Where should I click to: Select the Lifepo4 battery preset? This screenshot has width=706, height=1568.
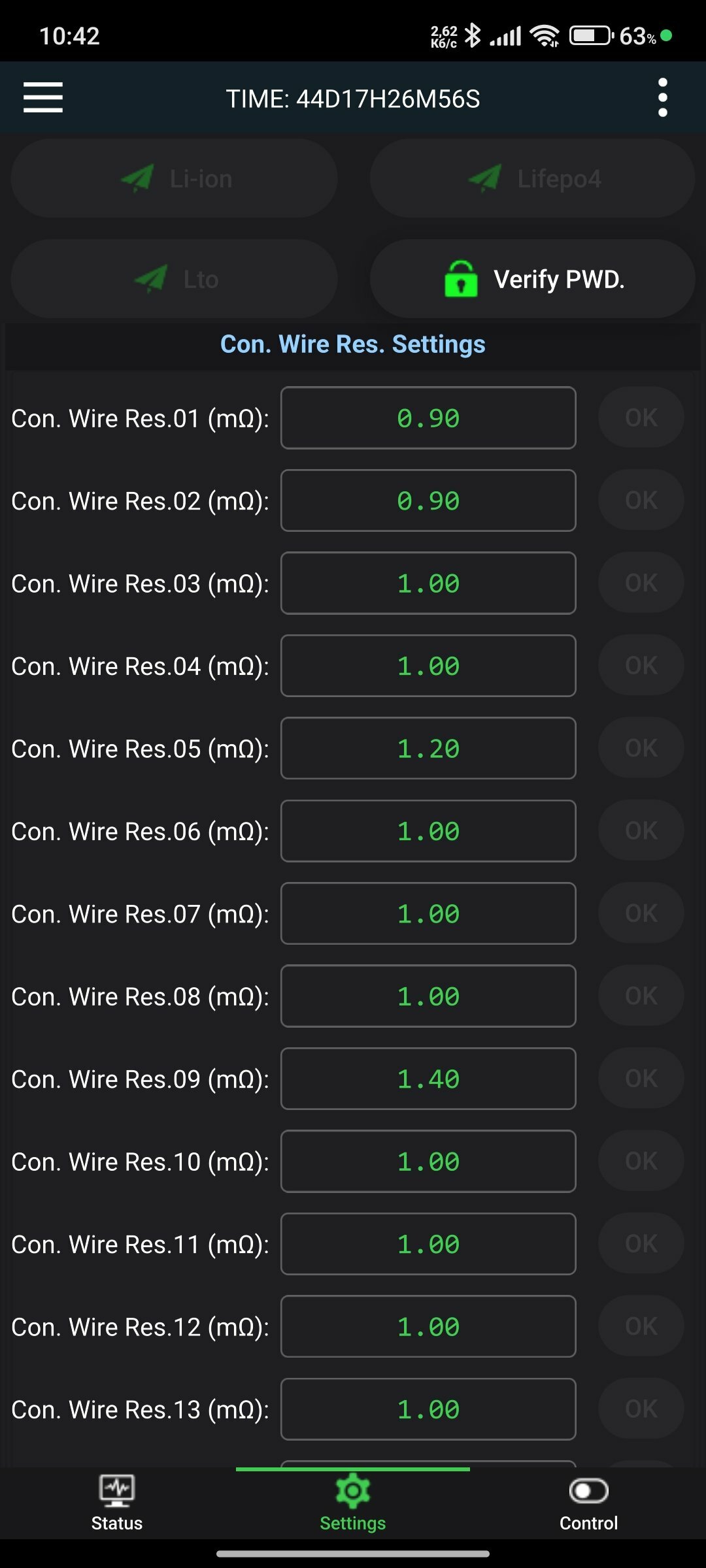point(533,178)
